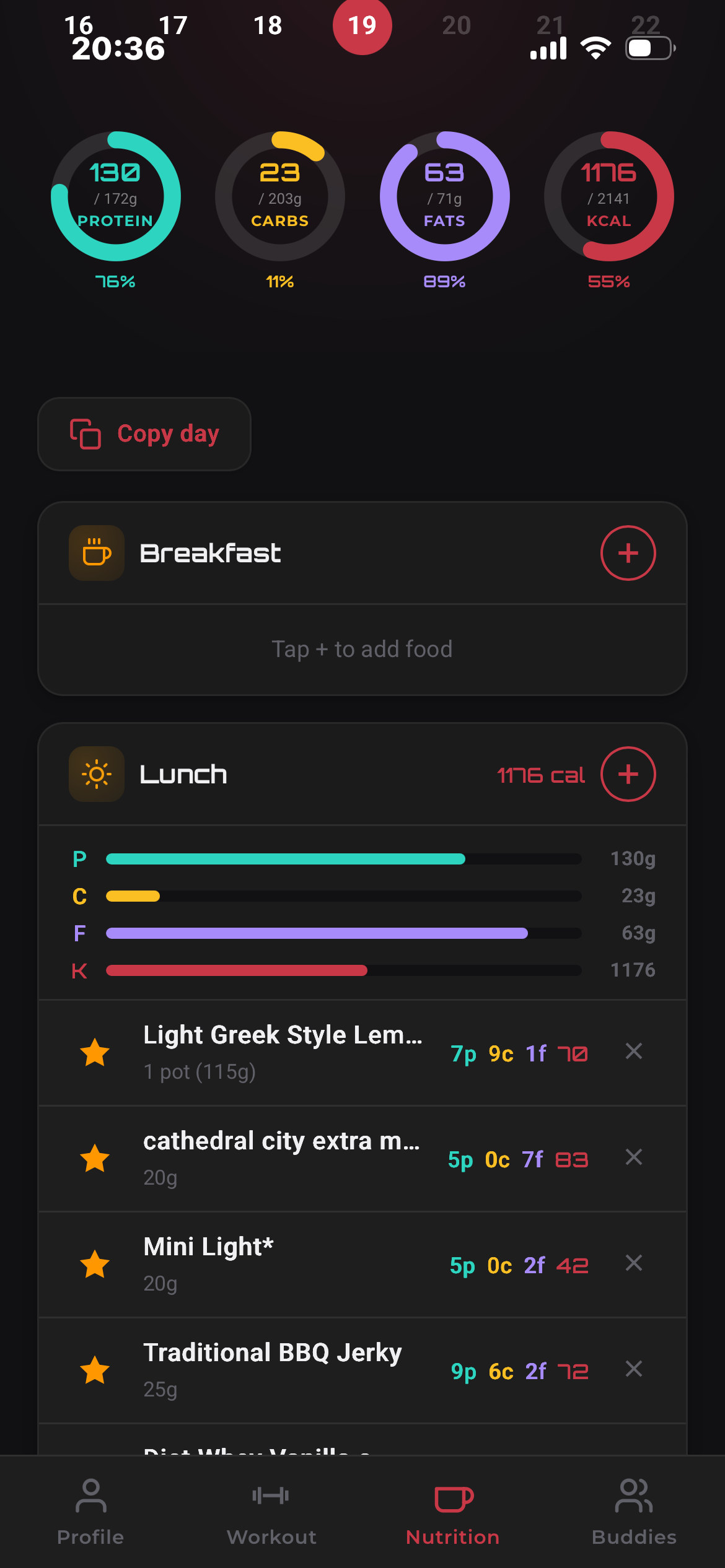This screenshot has height=1568, width=725.
Task: Select the Buddies icon
Action: (x=634, y=1499)
